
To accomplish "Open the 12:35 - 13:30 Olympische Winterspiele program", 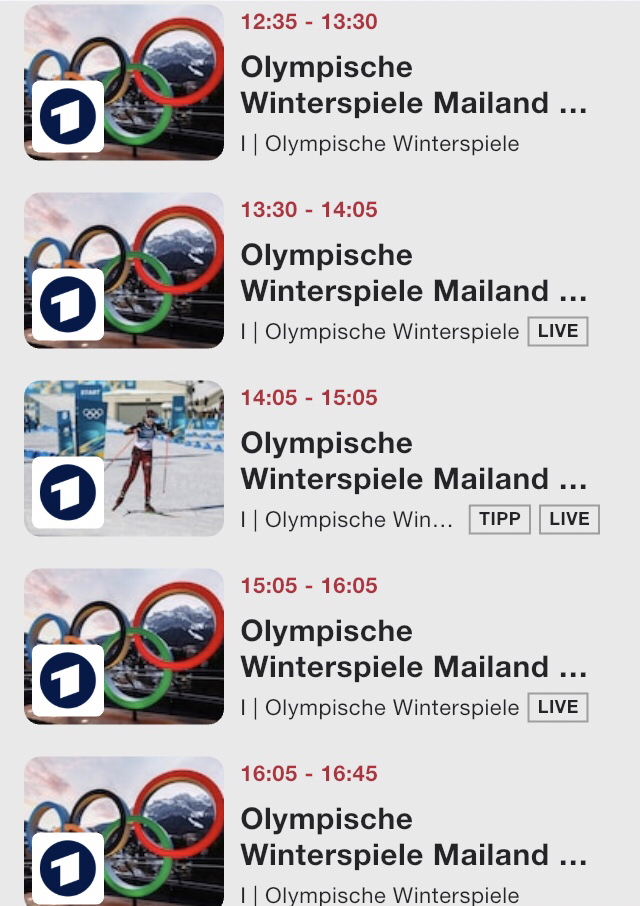I will click(x=413, y=85).
